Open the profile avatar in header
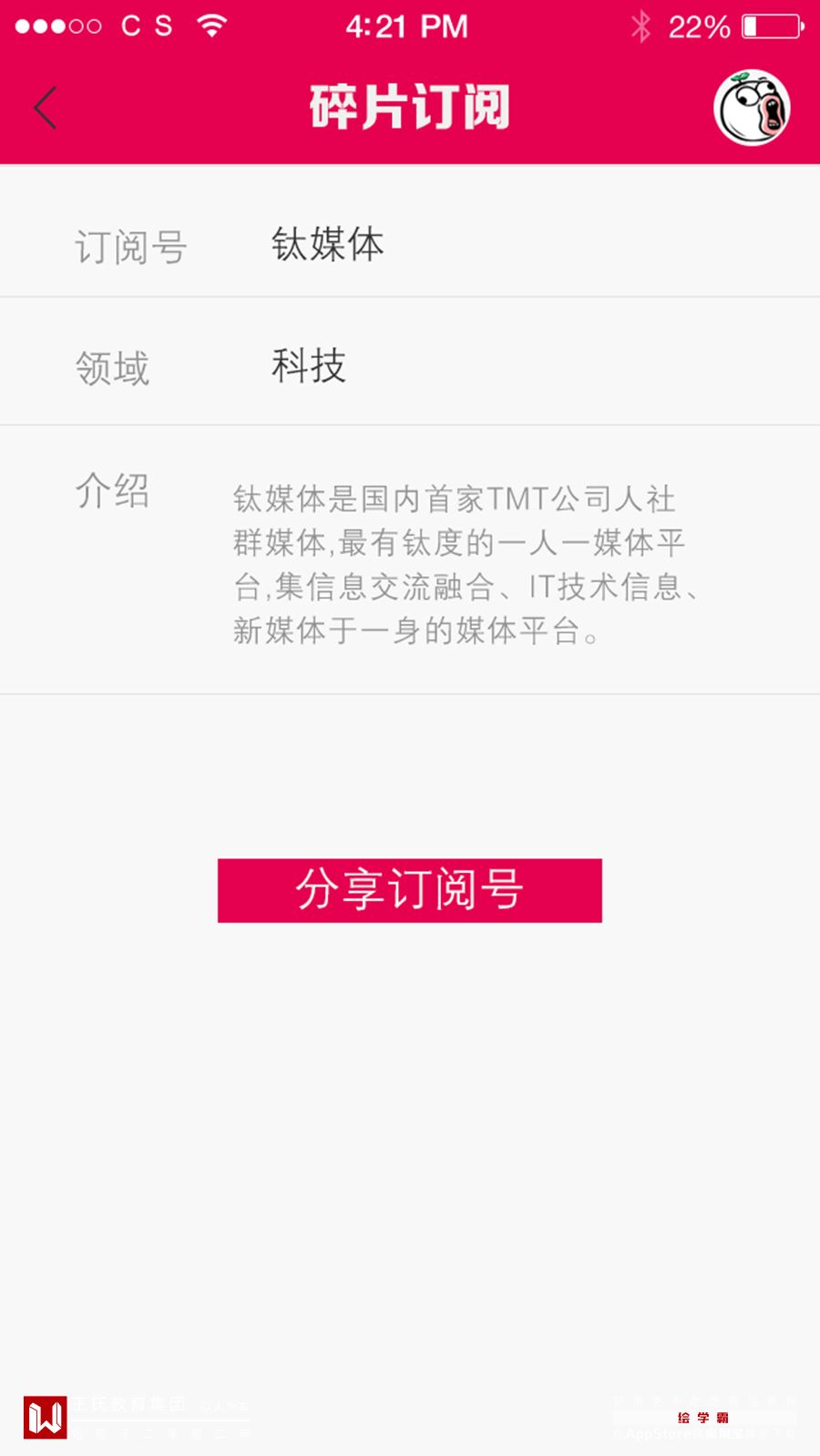 (752, 108)
